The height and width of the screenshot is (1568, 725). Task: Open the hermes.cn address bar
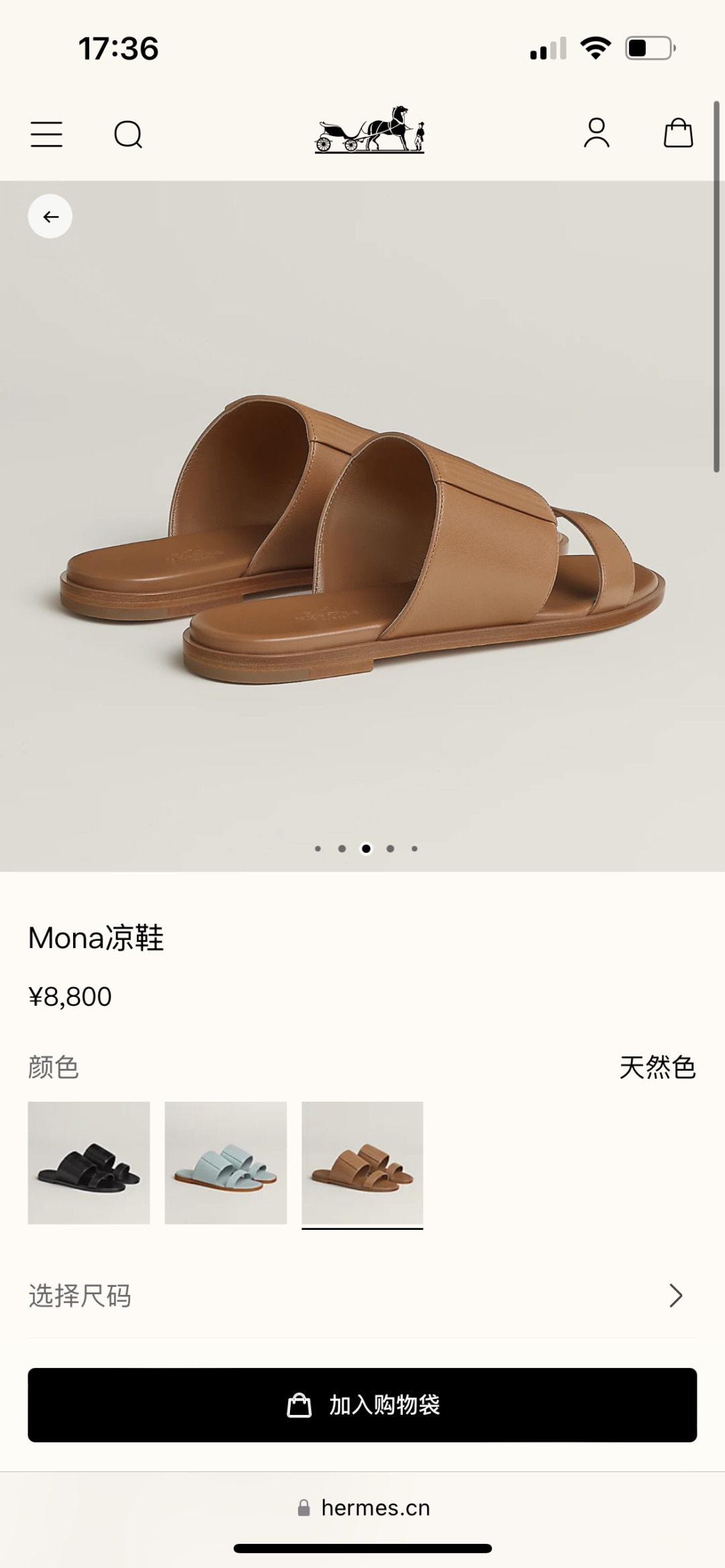[364, 1508]
